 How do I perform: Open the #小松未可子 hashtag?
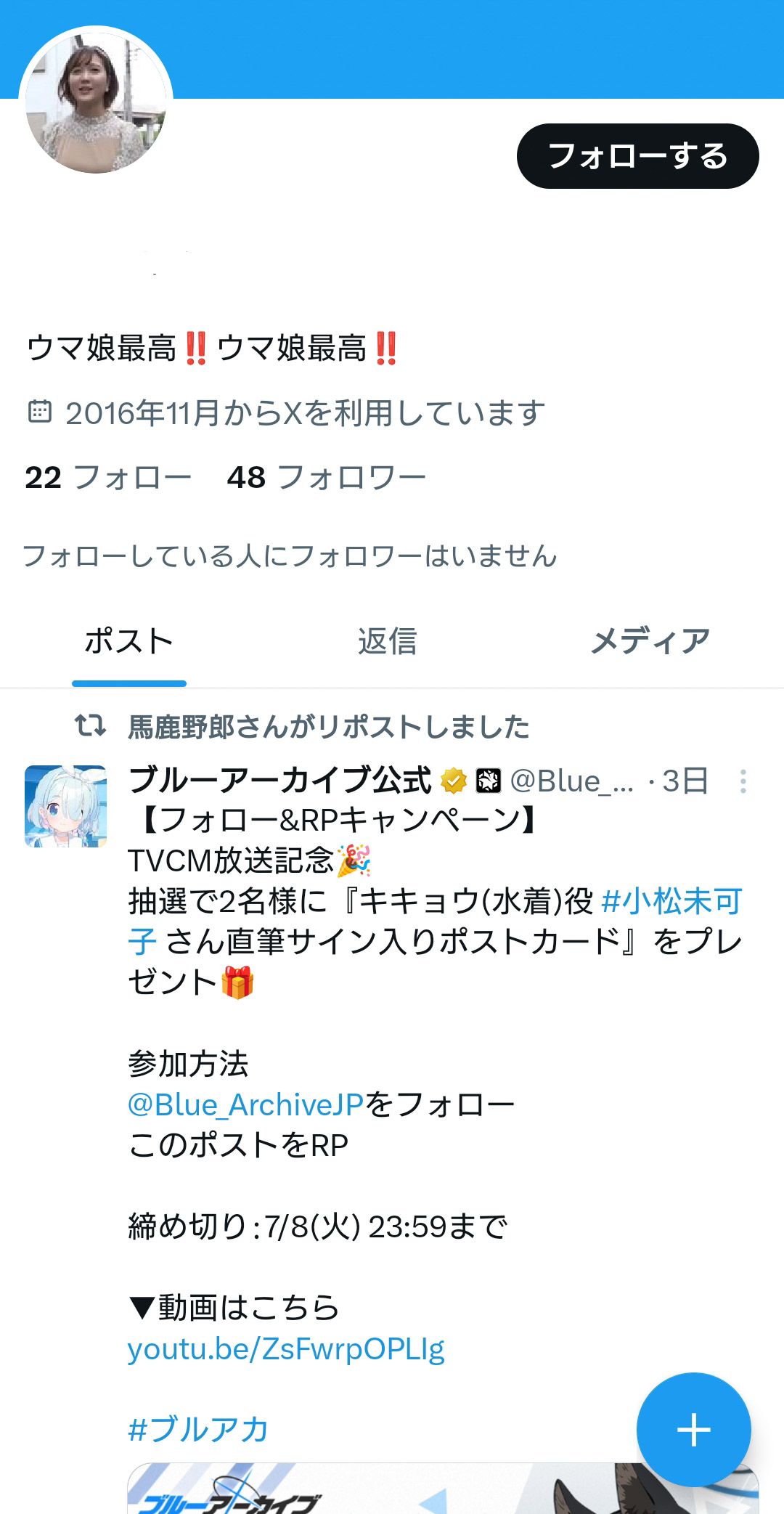click(x=436, y=921)
